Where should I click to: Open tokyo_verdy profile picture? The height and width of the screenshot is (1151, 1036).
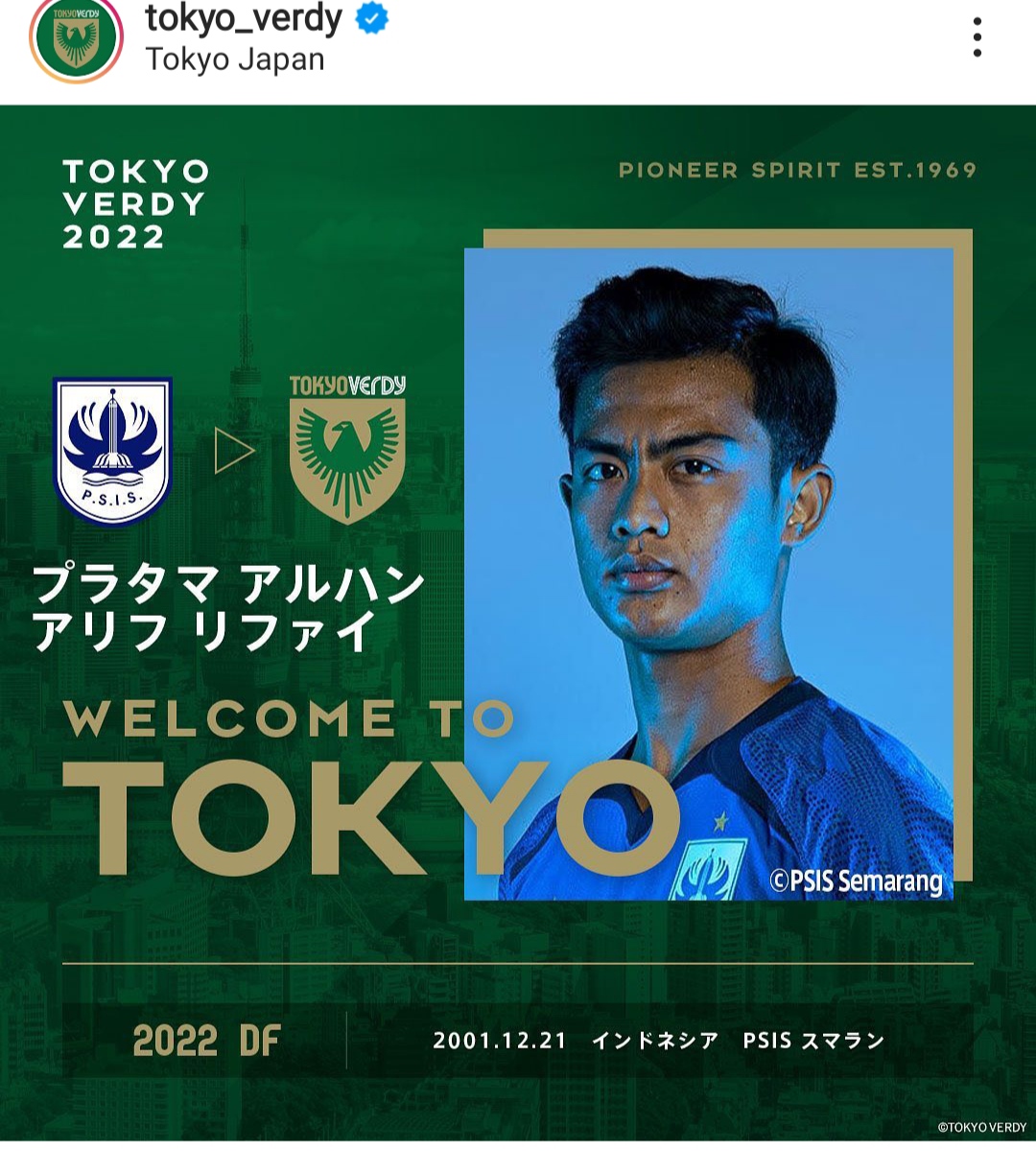tap(76, 38)
